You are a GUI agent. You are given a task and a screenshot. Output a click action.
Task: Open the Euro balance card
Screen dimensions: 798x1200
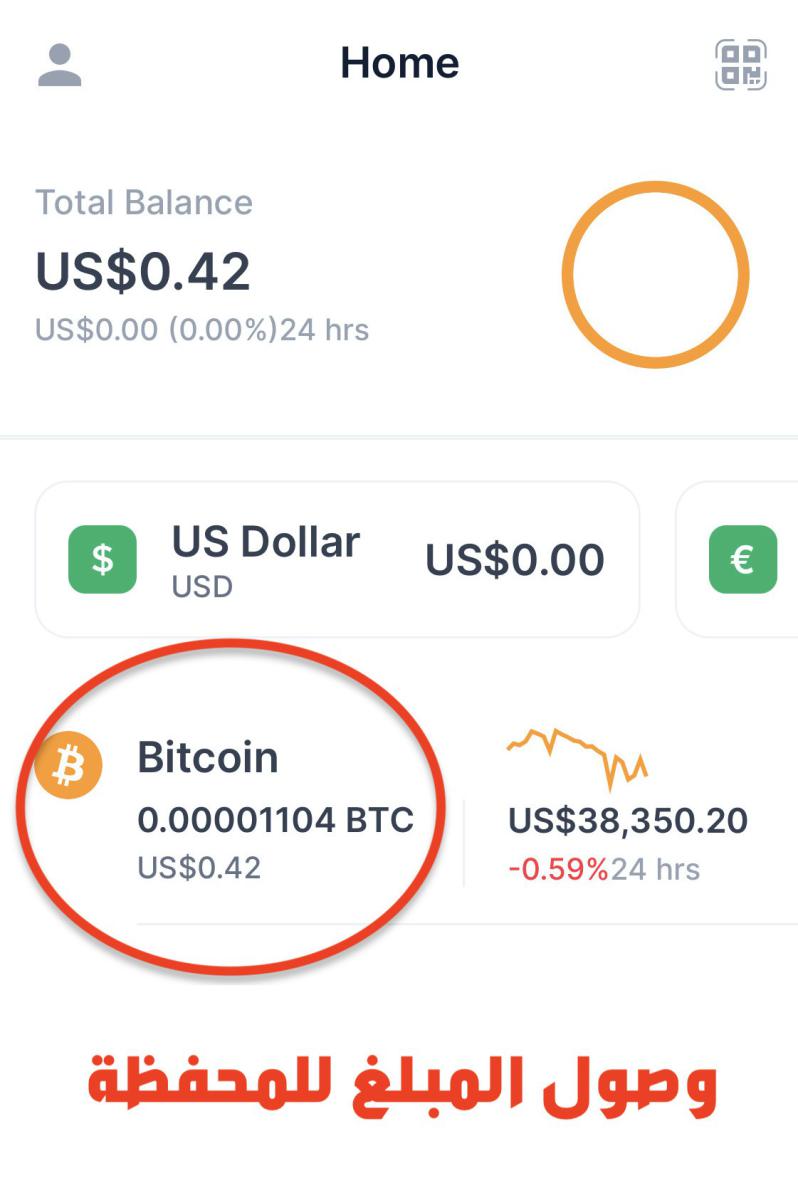[742, 560]
